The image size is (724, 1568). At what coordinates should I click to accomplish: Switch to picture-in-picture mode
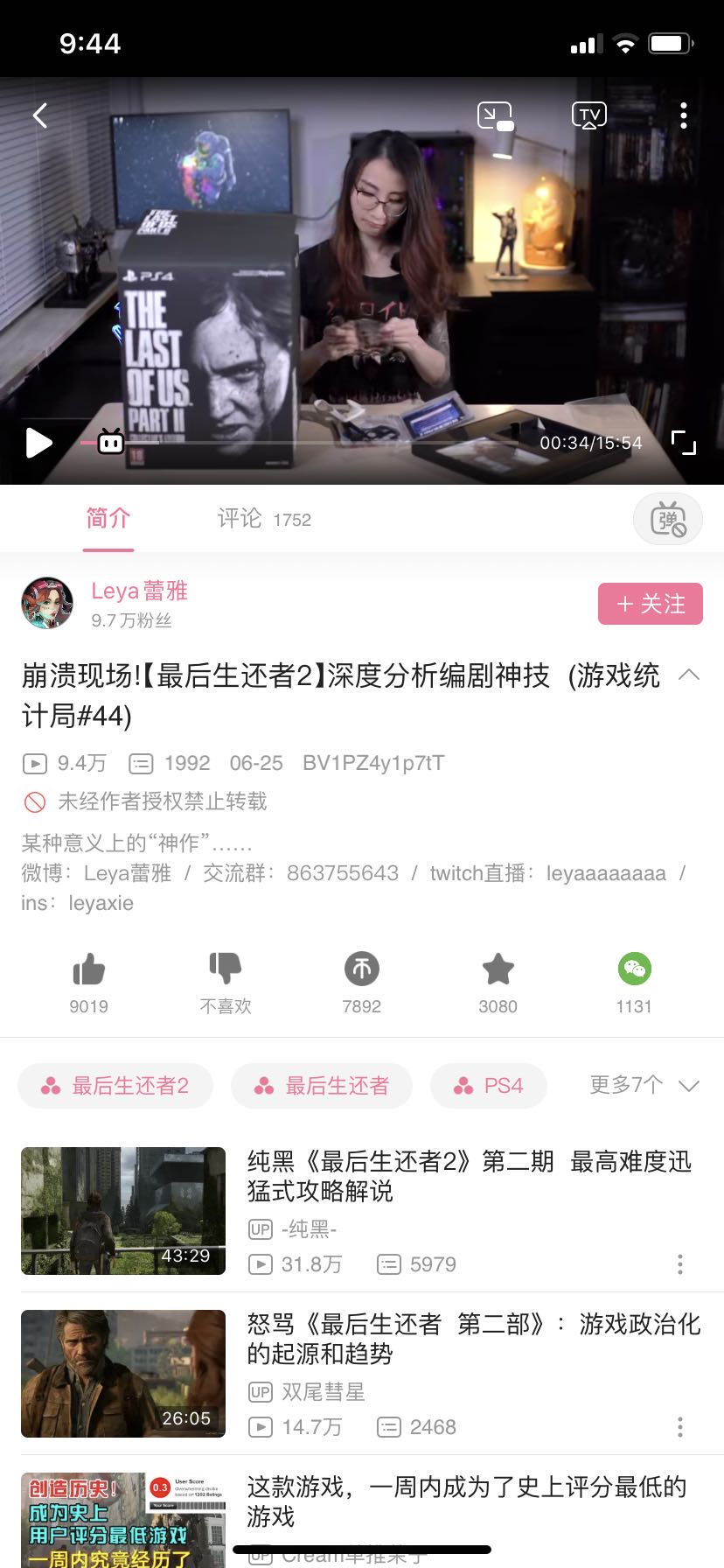tap(495, 115)
